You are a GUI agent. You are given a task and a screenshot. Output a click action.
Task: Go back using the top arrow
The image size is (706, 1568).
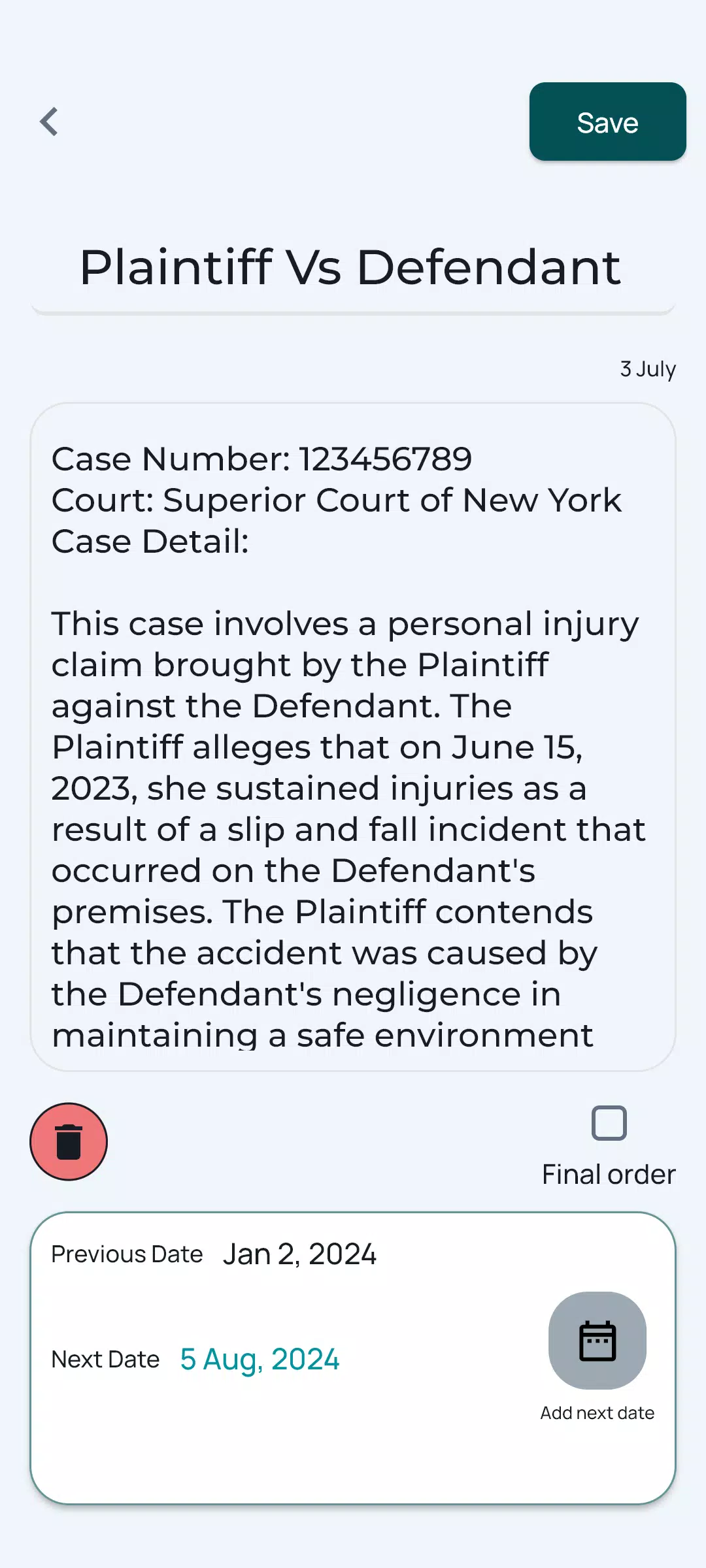point(49,122)
